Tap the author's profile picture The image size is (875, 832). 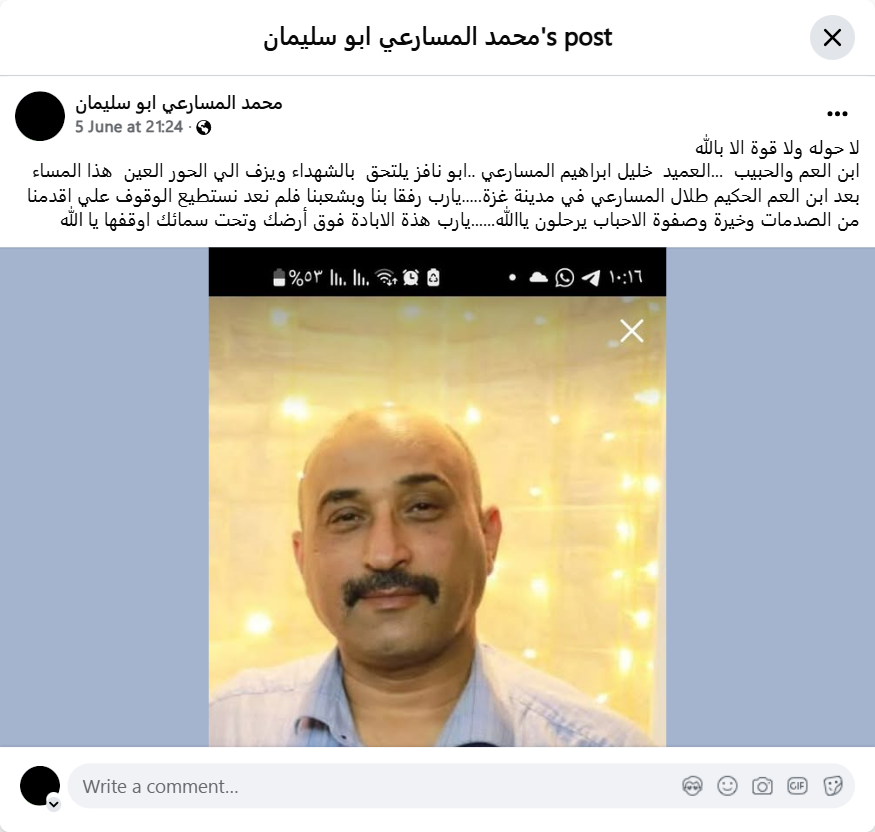(40, 116)
